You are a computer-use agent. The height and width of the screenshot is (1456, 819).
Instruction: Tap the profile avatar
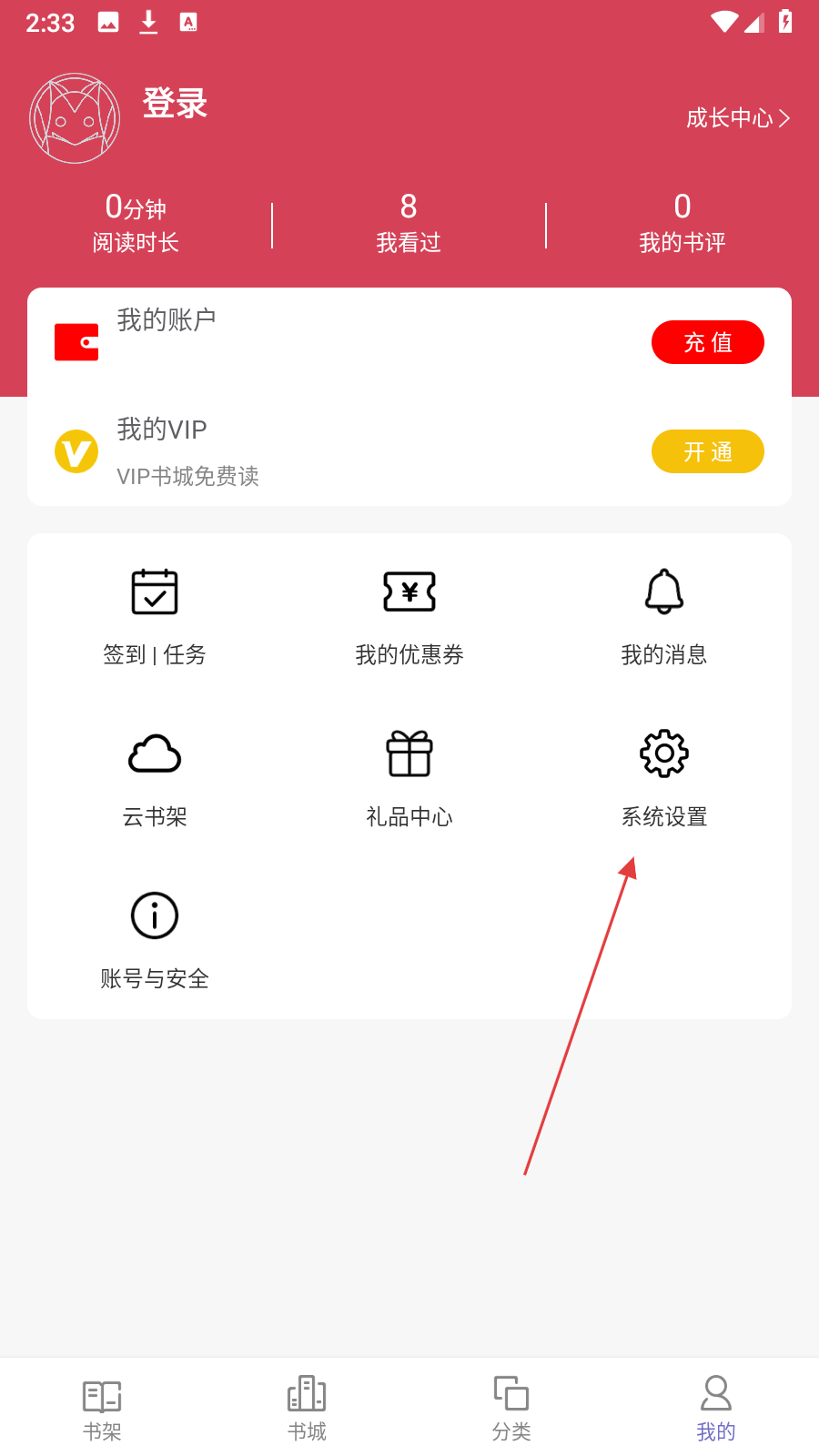tap(75, 118)
